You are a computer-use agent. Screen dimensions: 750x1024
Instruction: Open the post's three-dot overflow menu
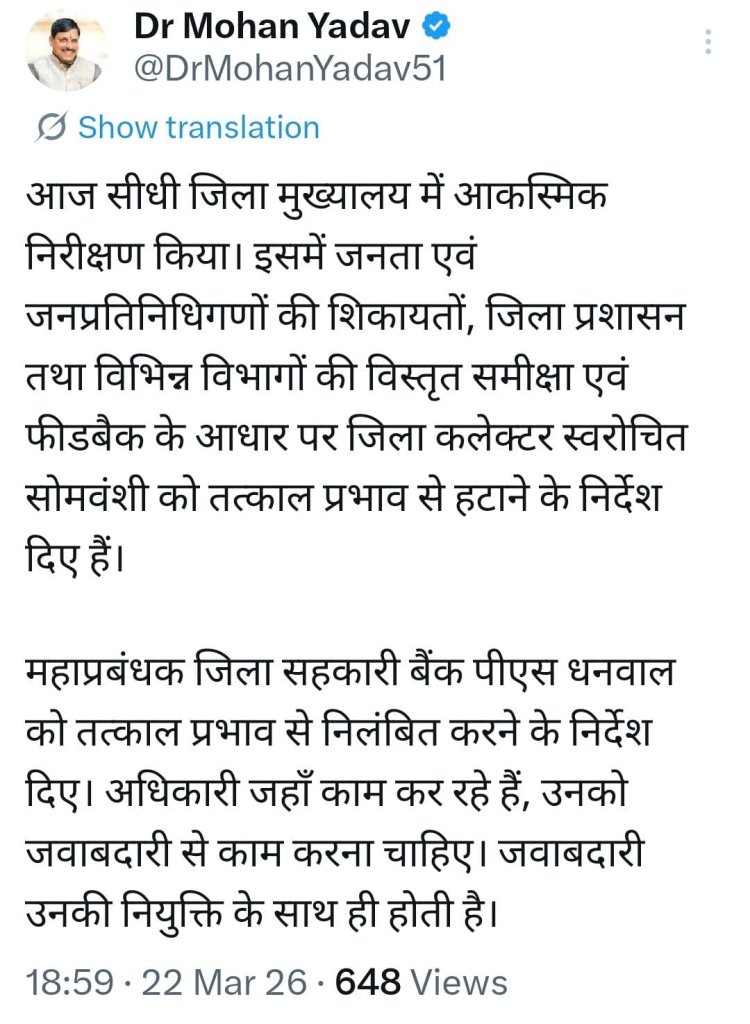point(709,42)
